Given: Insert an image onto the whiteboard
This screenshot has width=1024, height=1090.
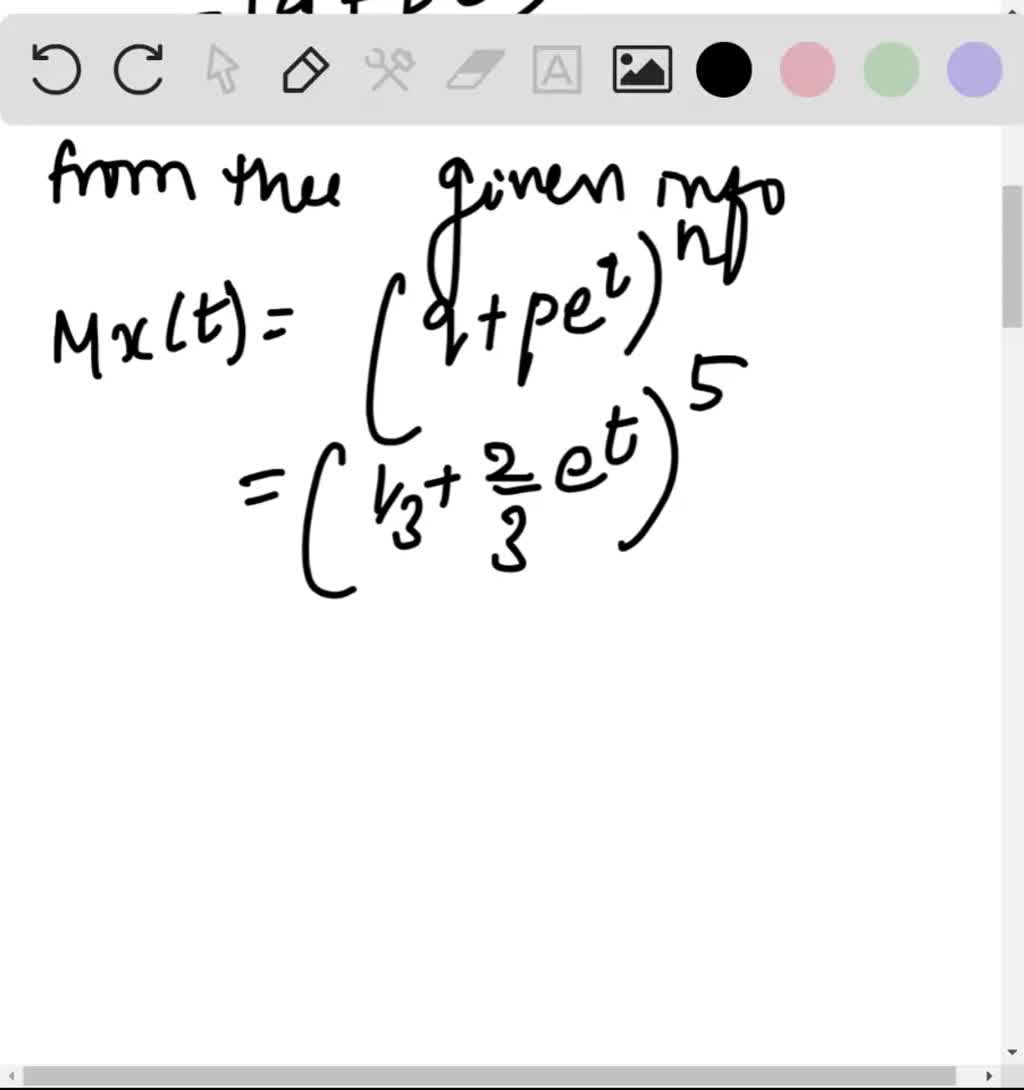Looking at the screenshot, I should pyautogui.click(x=640, y=70).
